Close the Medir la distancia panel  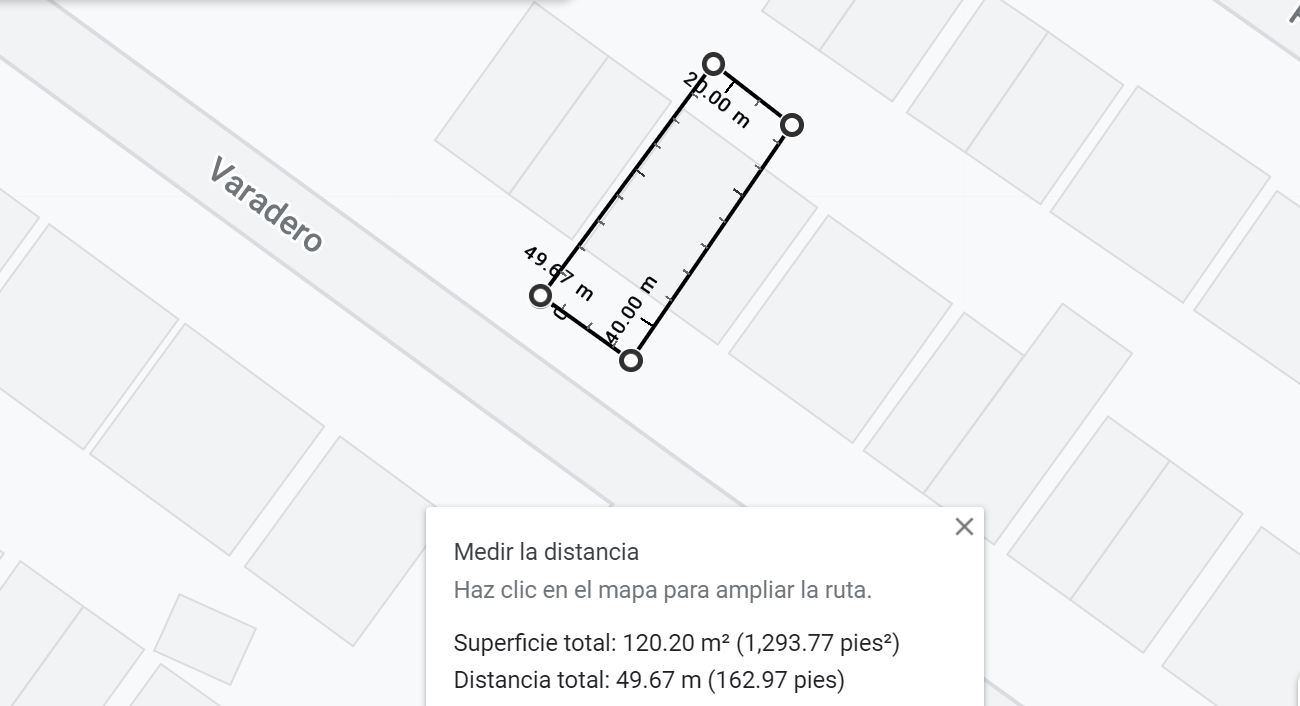[x=964, y=527]
